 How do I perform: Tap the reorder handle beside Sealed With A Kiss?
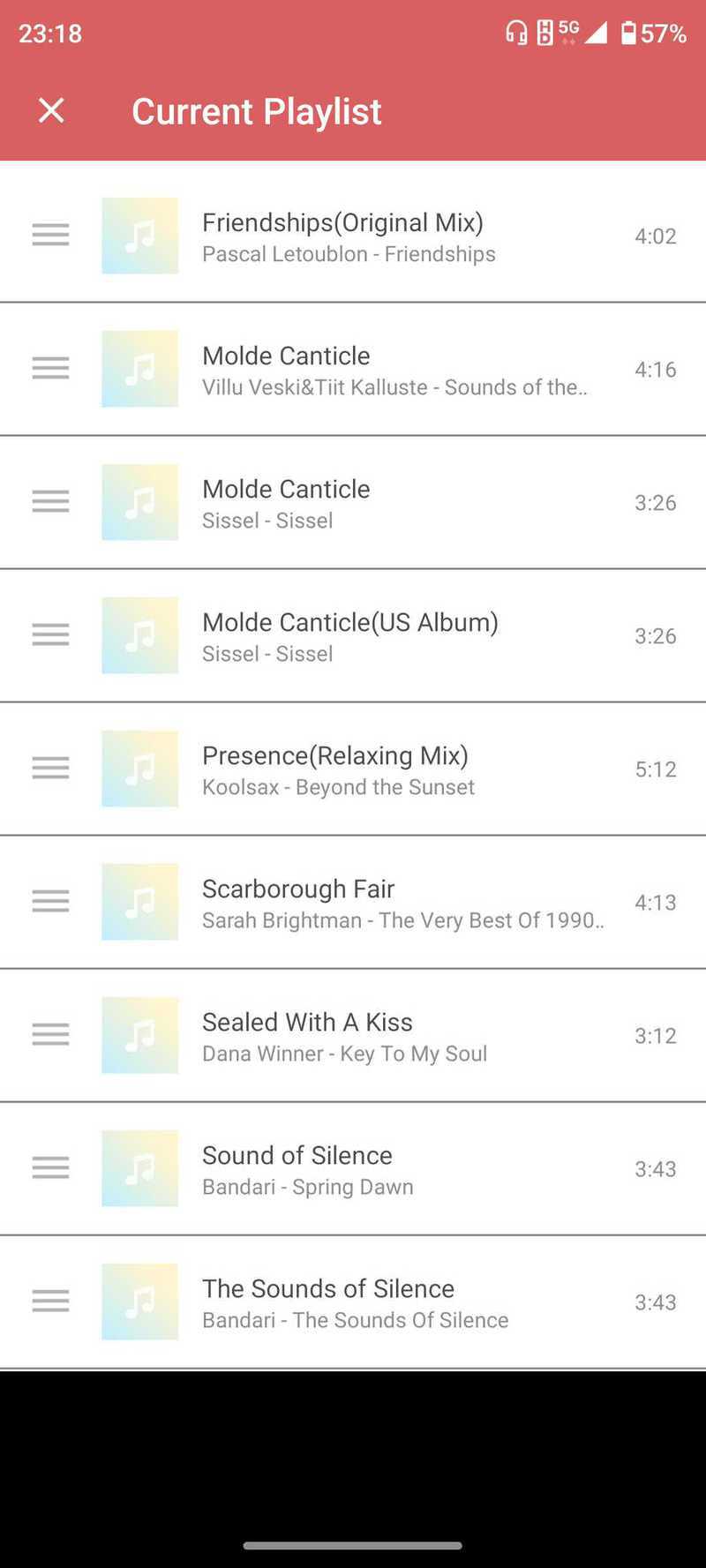(50, 1034)
